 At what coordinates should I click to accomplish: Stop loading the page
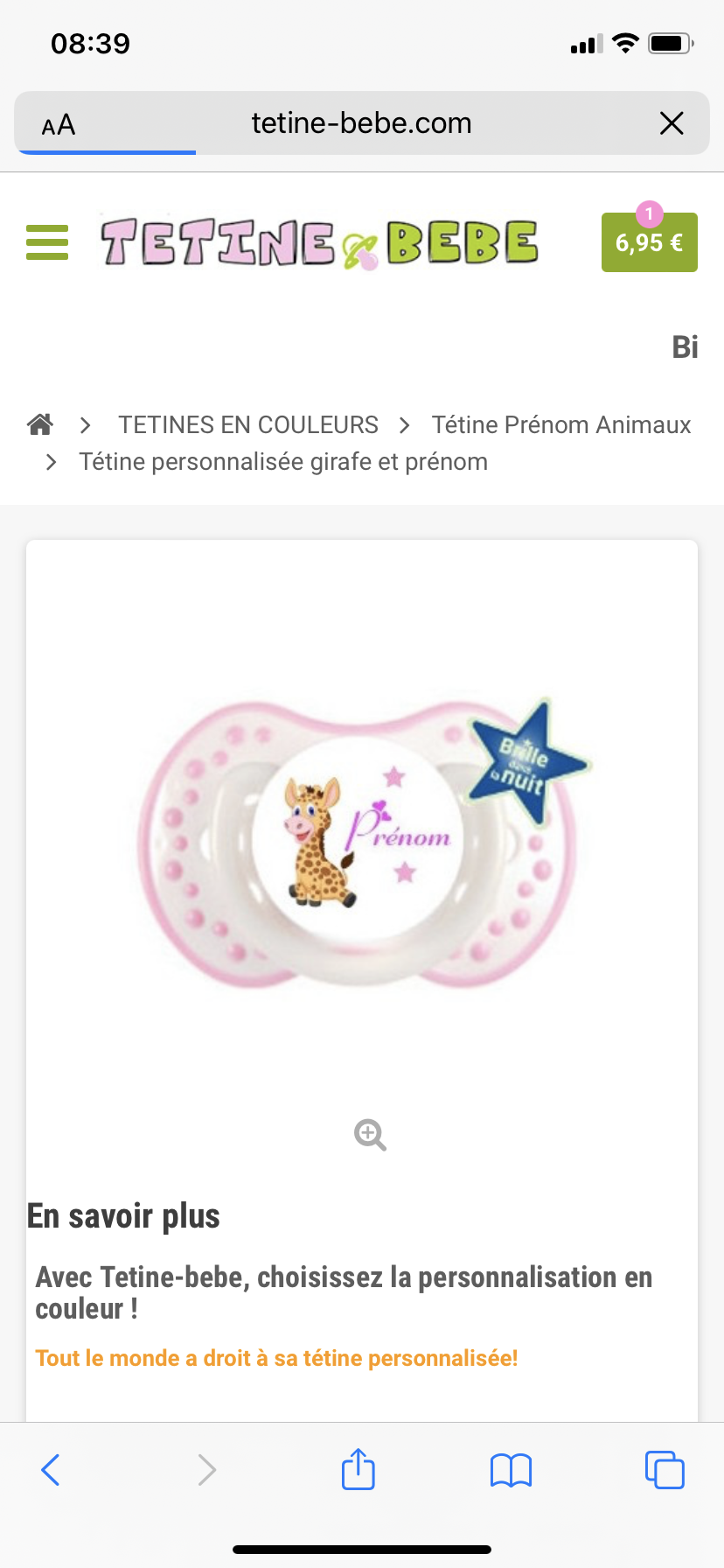point(671,123)
